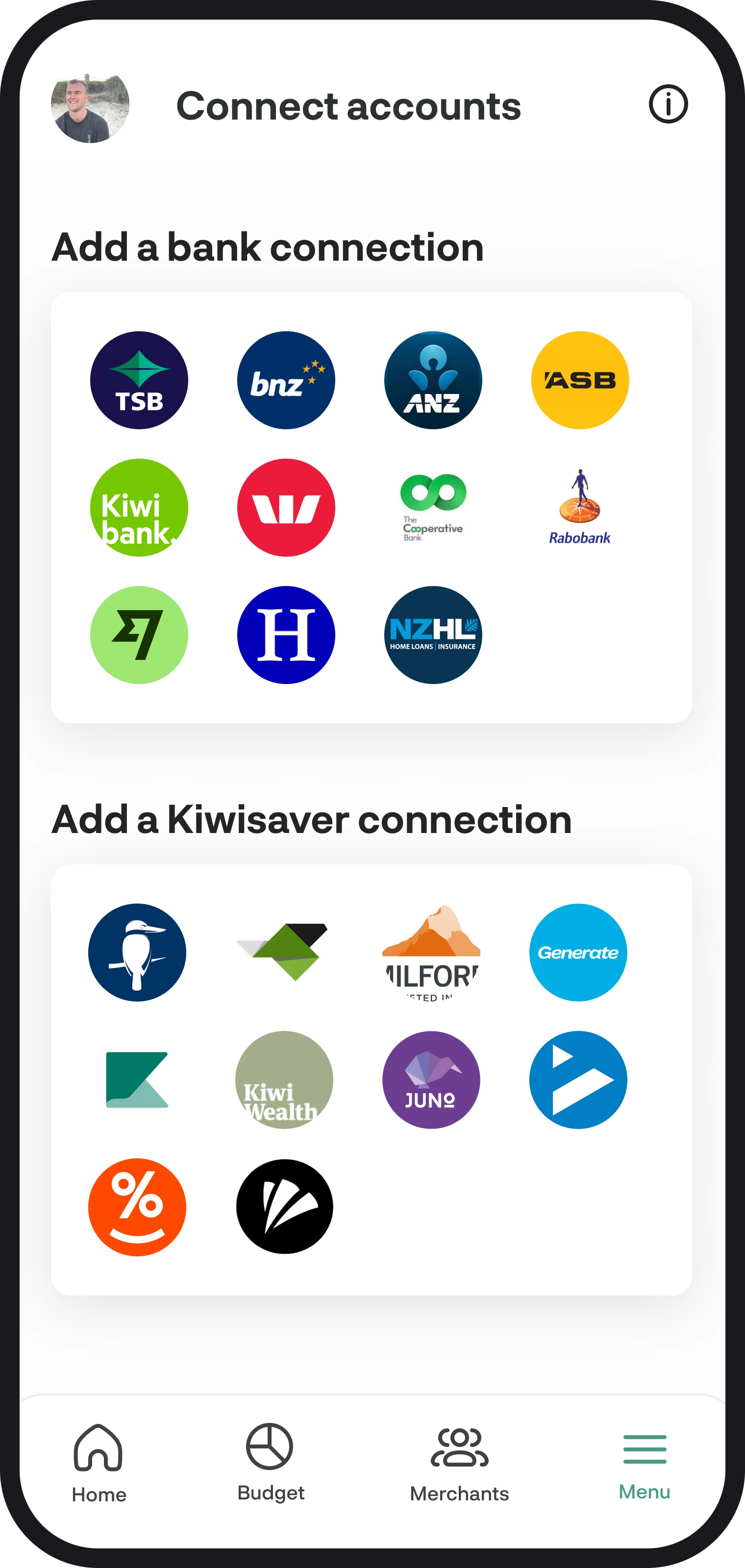Screen dimensions: 745x1568
Task: Connect a Rabobank account
Action: tap(579, 508)
